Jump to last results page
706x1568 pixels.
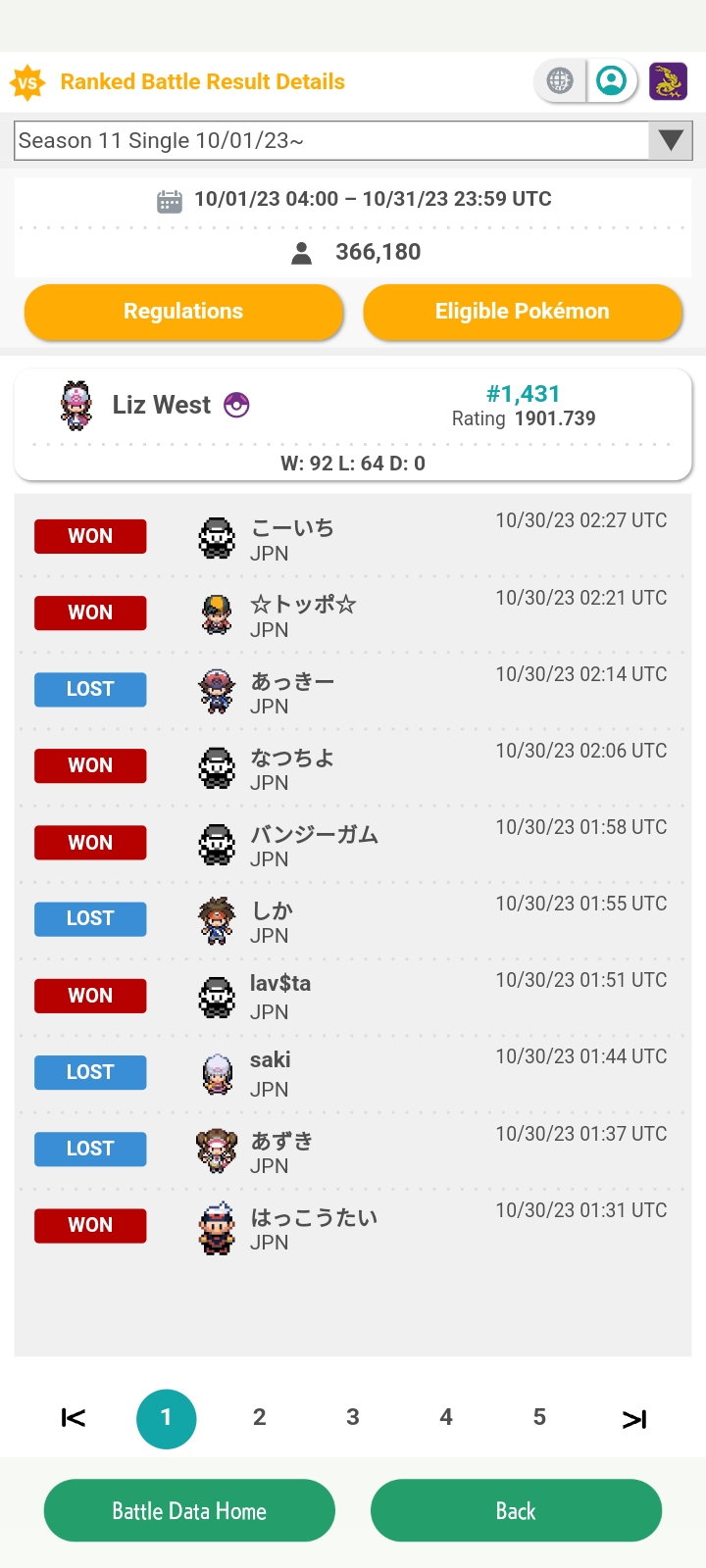[x=633, y=1418]
